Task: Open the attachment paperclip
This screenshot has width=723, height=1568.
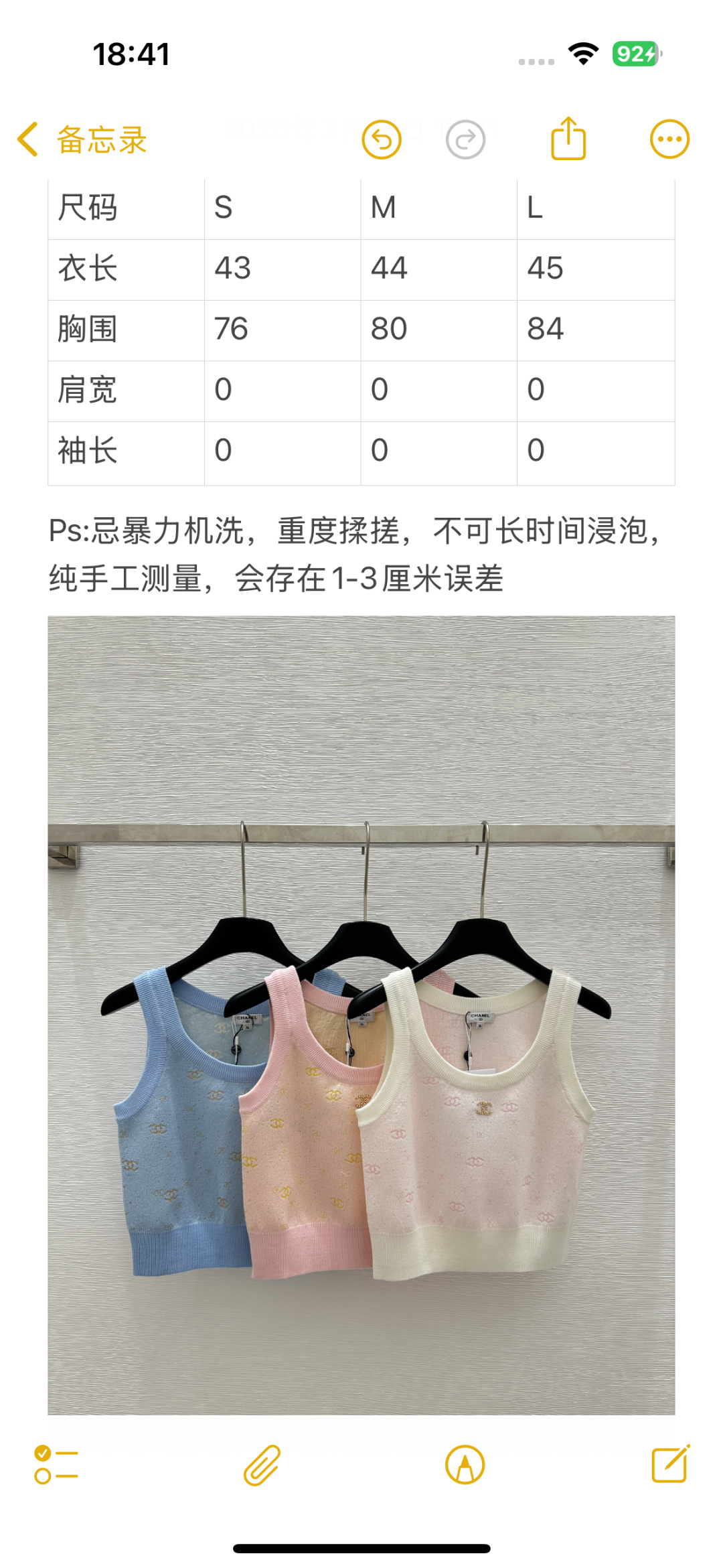Action: coord(262,1465)
